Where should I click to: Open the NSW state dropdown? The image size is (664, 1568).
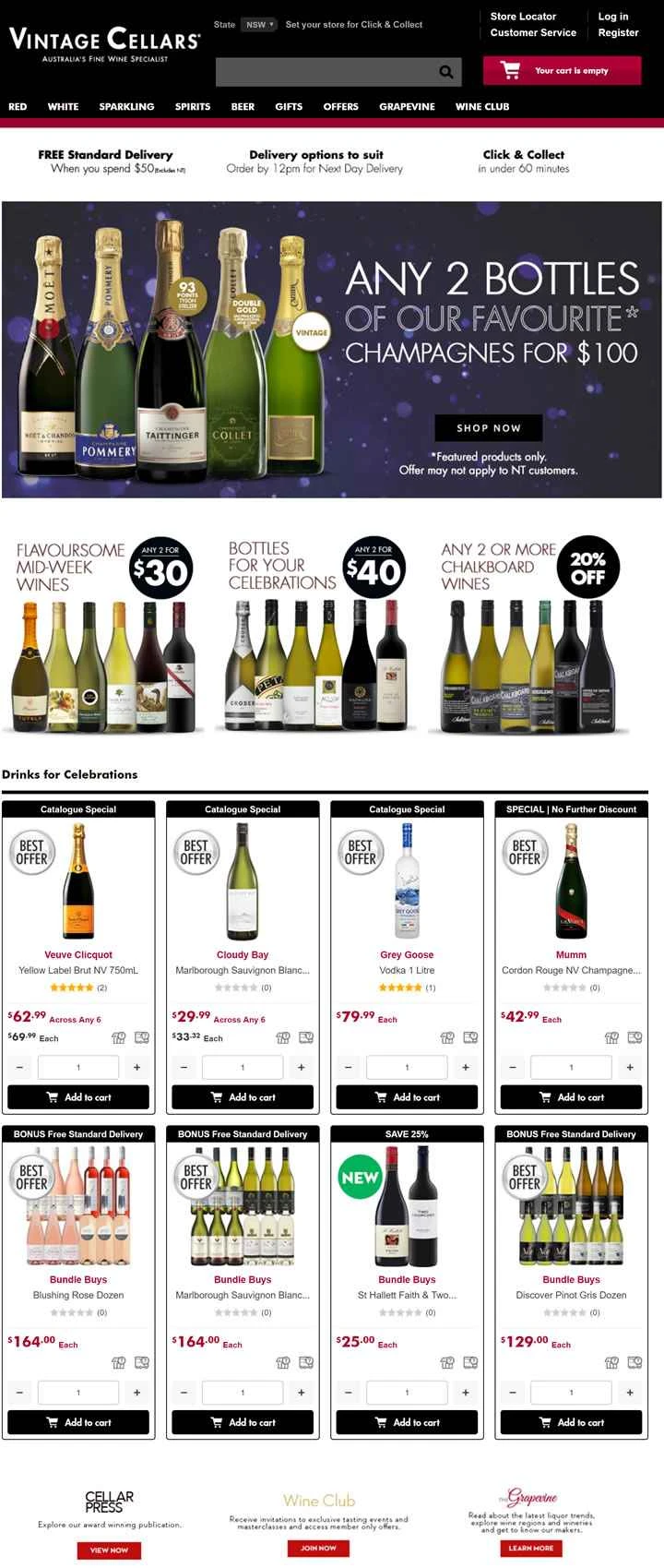[258, 25]
